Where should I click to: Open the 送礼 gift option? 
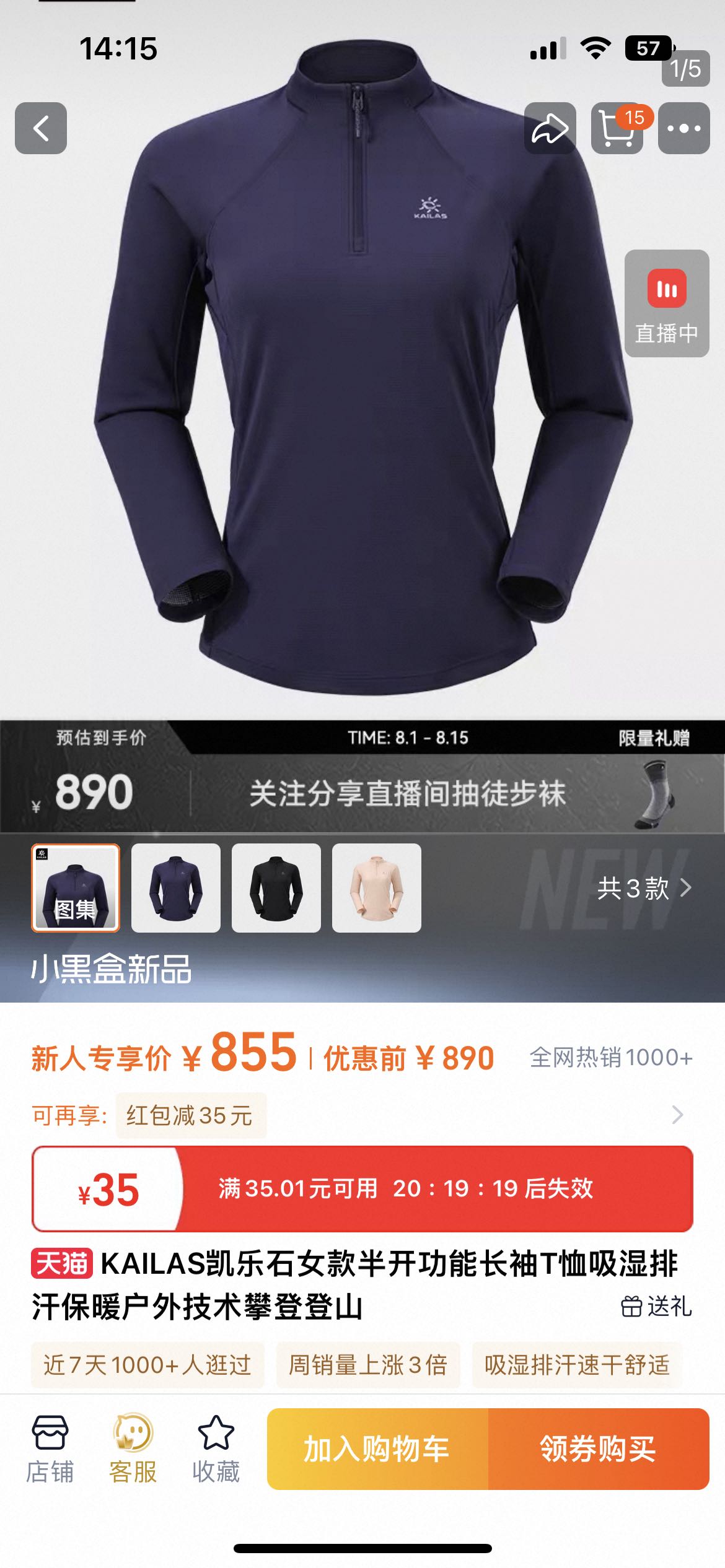(656, 1306)
